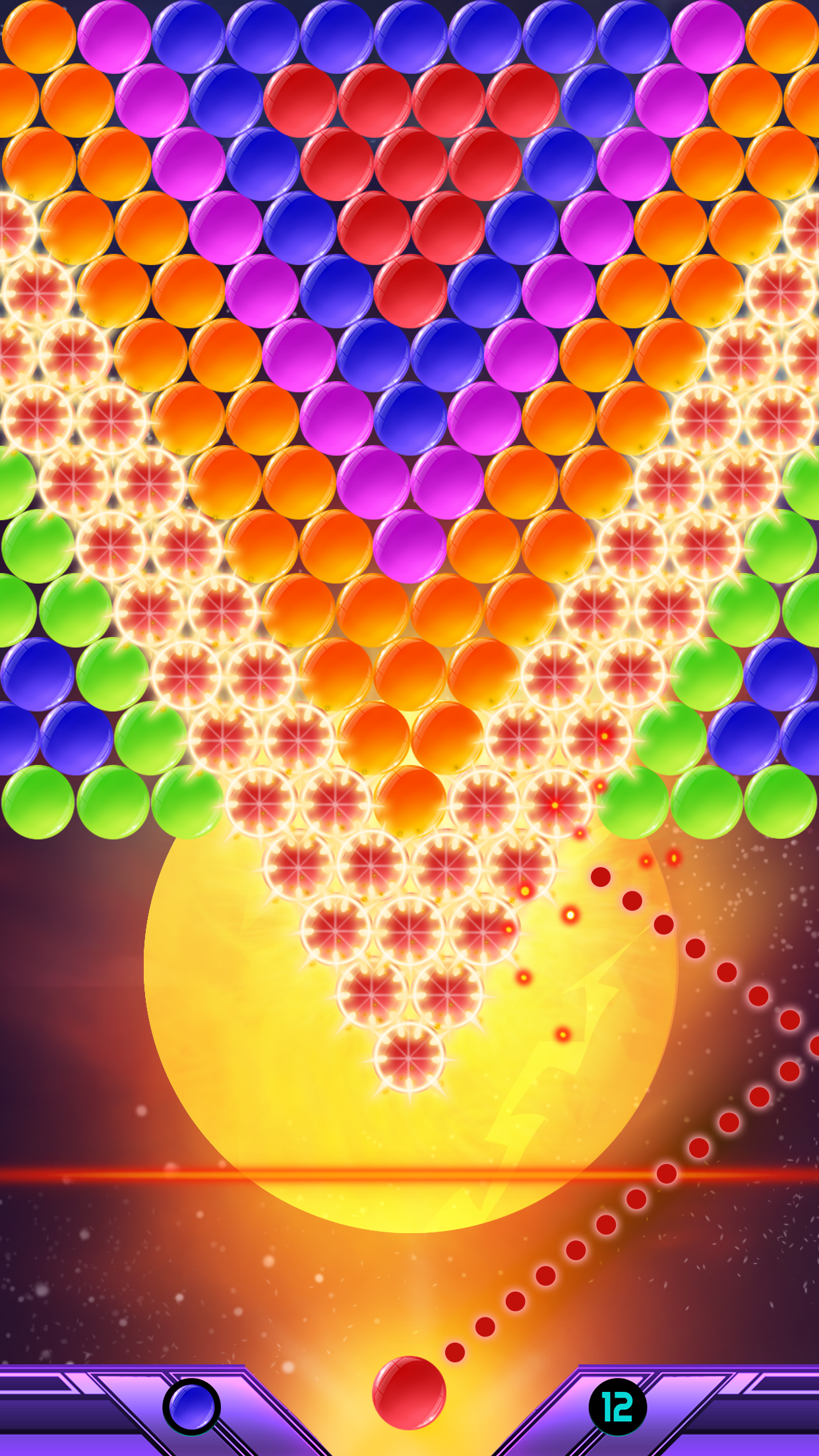Swap to the blue next bubble
Viewport: 819px width, 1456px height.
[x=192, y=1407]
